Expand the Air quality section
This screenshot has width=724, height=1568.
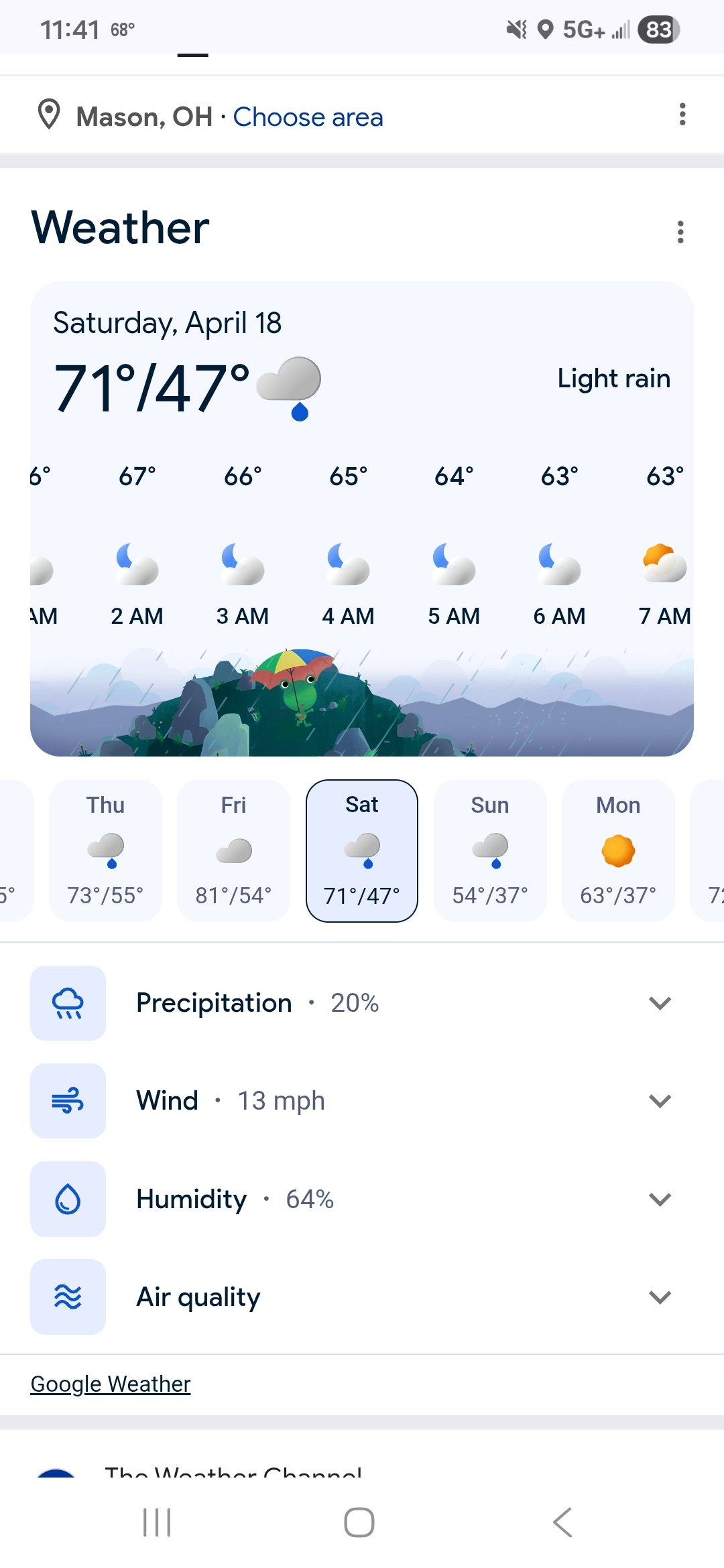coord(660,1297)
